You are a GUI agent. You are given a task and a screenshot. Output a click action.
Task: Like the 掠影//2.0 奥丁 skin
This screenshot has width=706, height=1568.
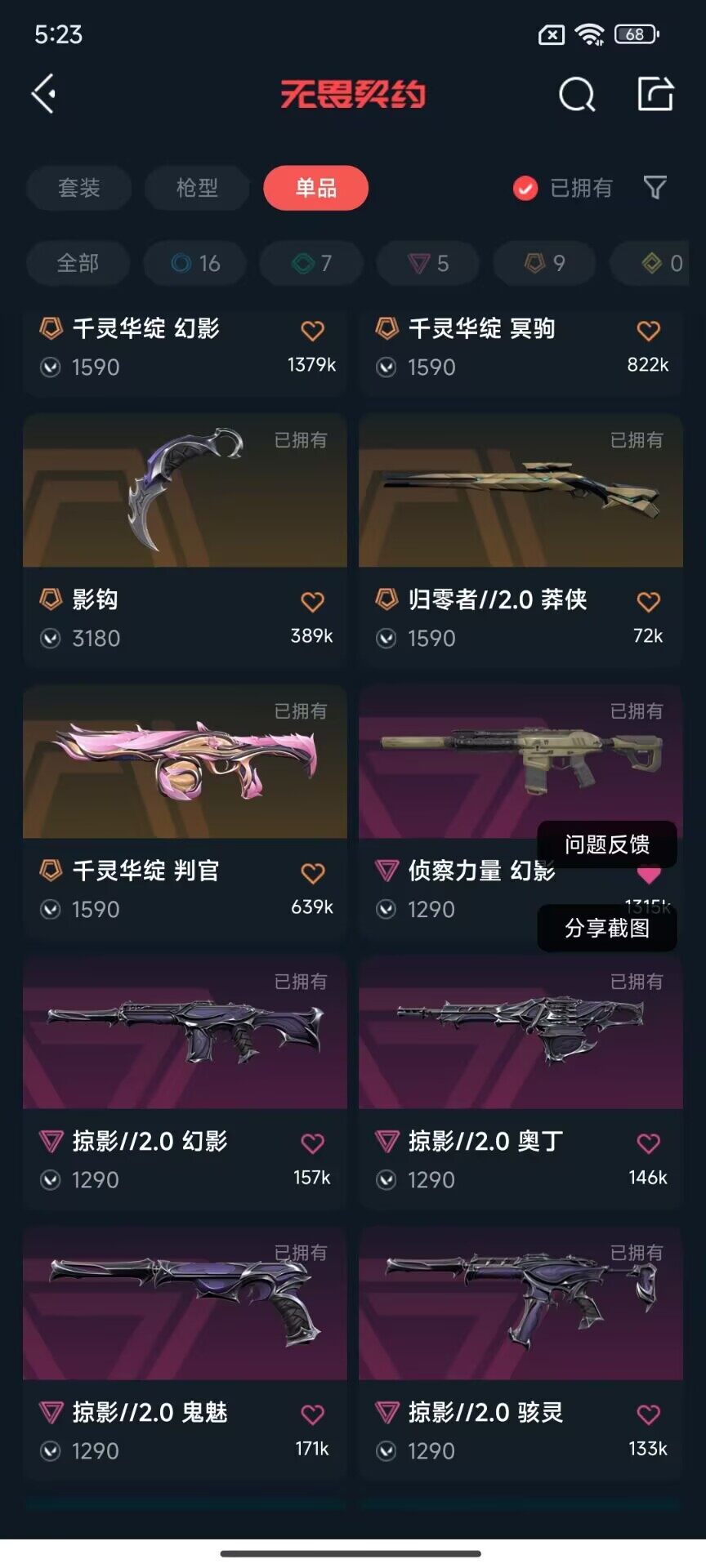[648, 1143]
